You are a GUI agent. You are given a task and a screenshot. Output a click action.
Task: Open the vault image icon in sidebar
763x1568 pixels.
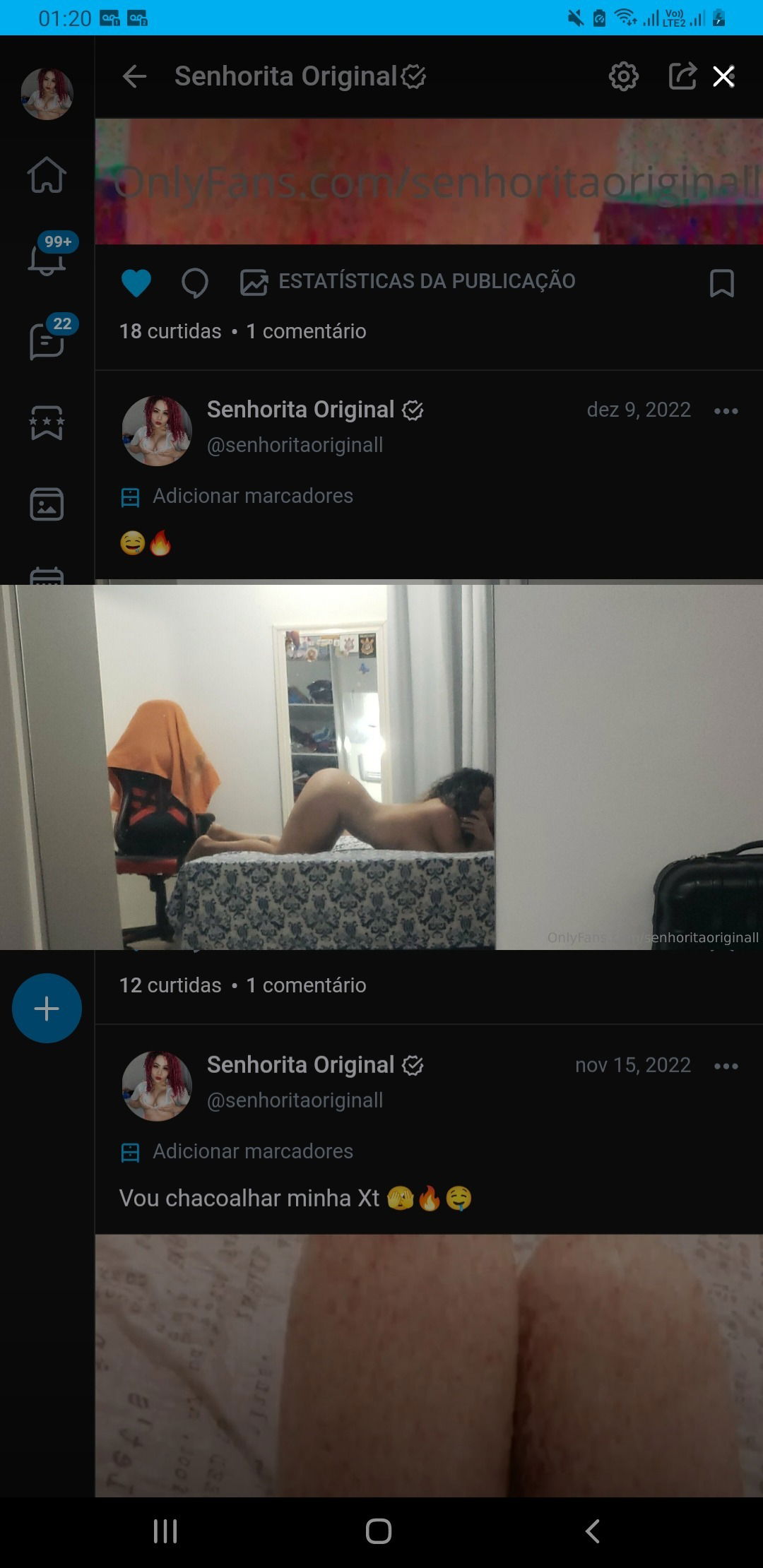[47, 505]
